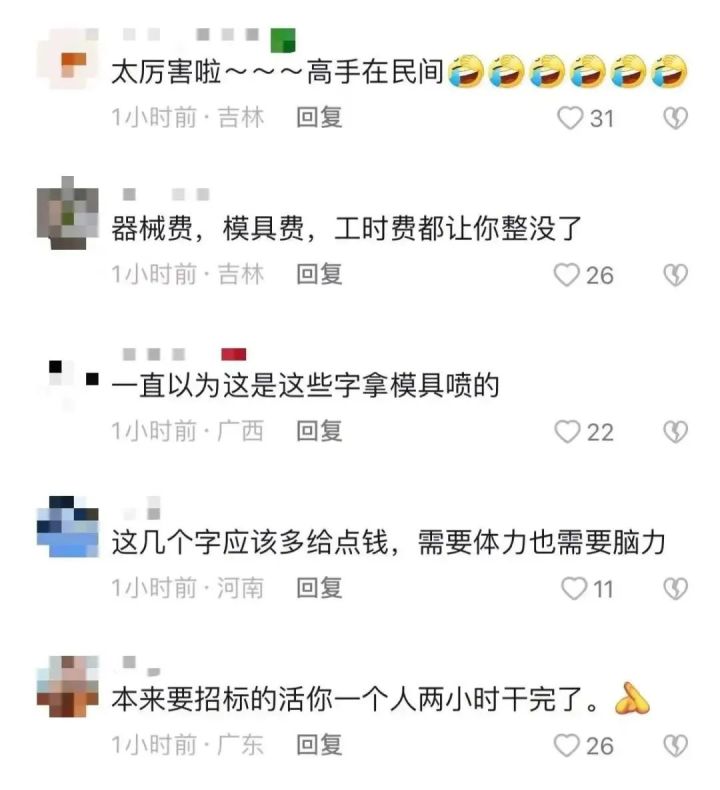
Task: Dislike the comment '器械费，模具费，工时费都让你整没了'
Action: point(677,275)
